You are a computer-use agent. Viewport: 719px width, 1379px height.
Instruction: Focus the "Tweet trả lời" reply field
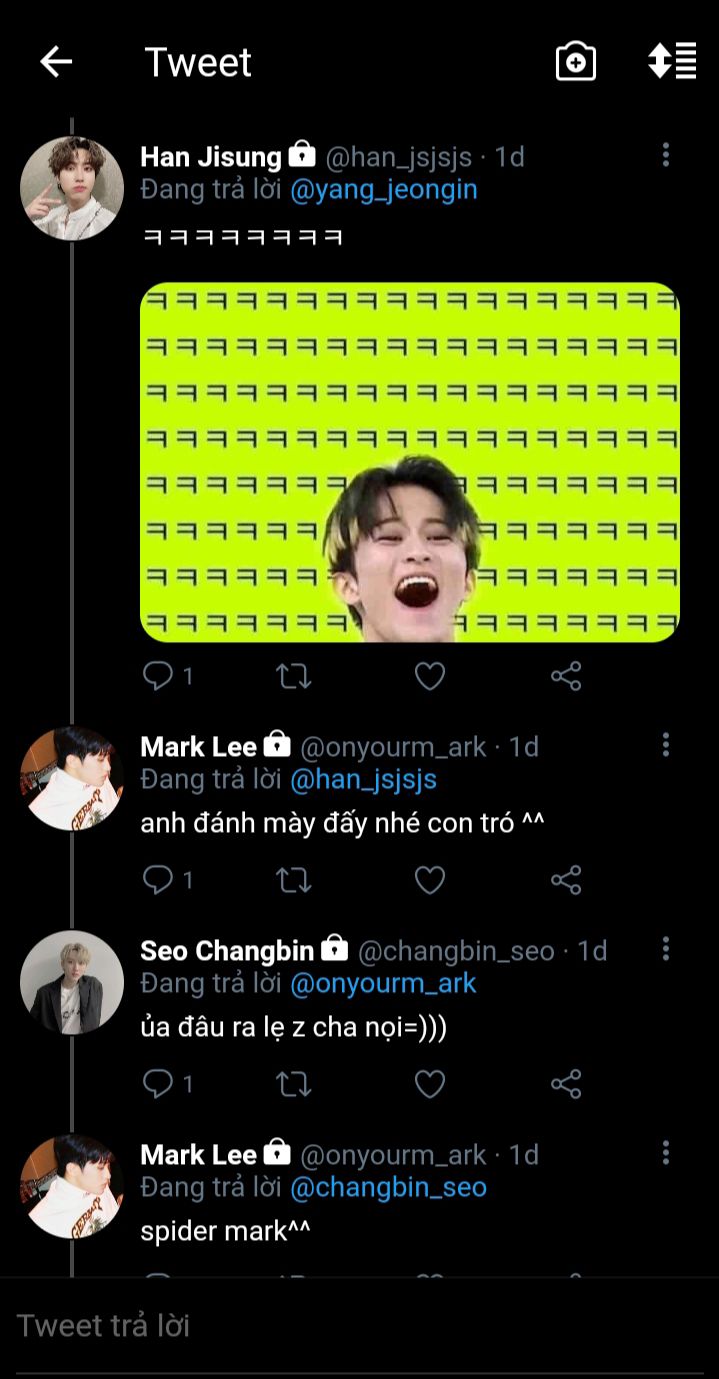click(359, 1327)
